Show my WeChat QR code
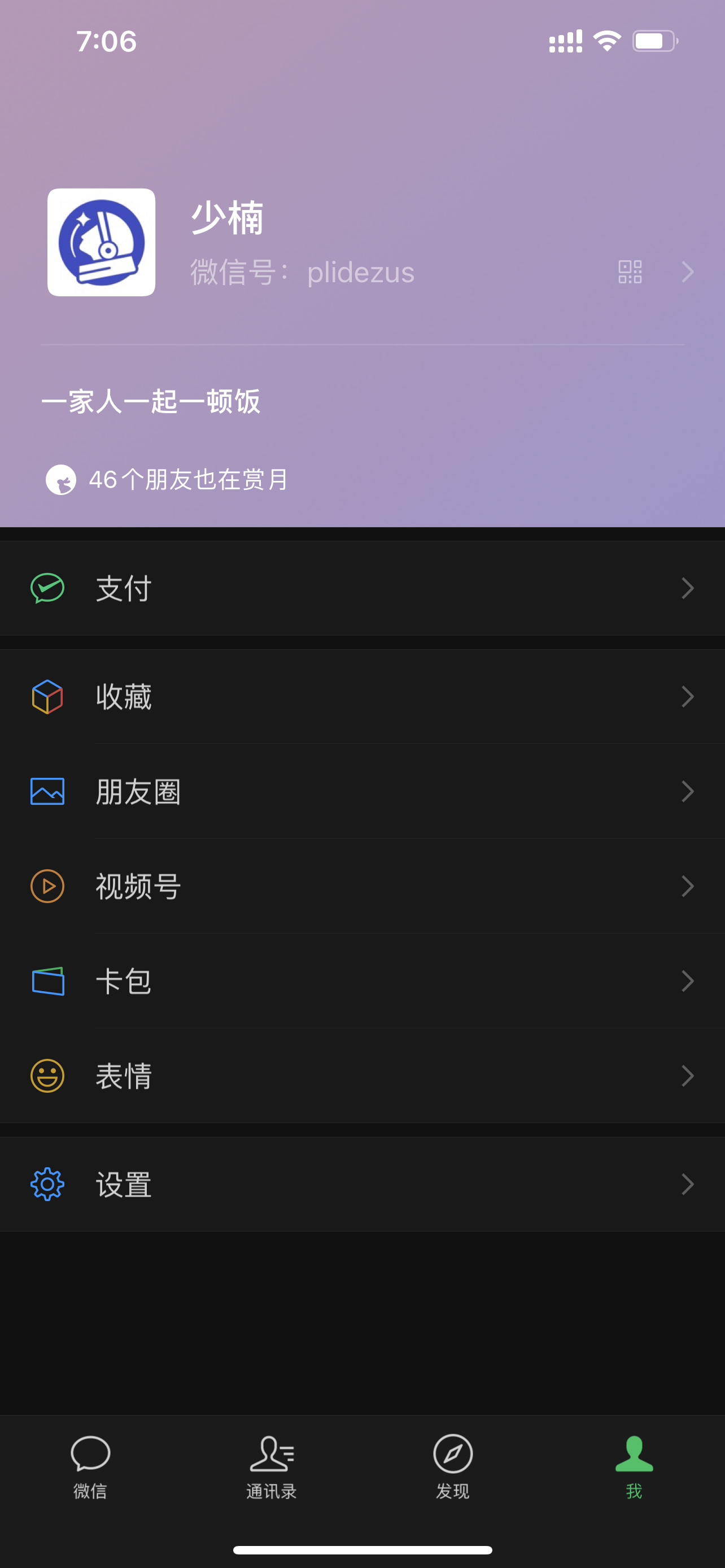 tap(630, 271)
